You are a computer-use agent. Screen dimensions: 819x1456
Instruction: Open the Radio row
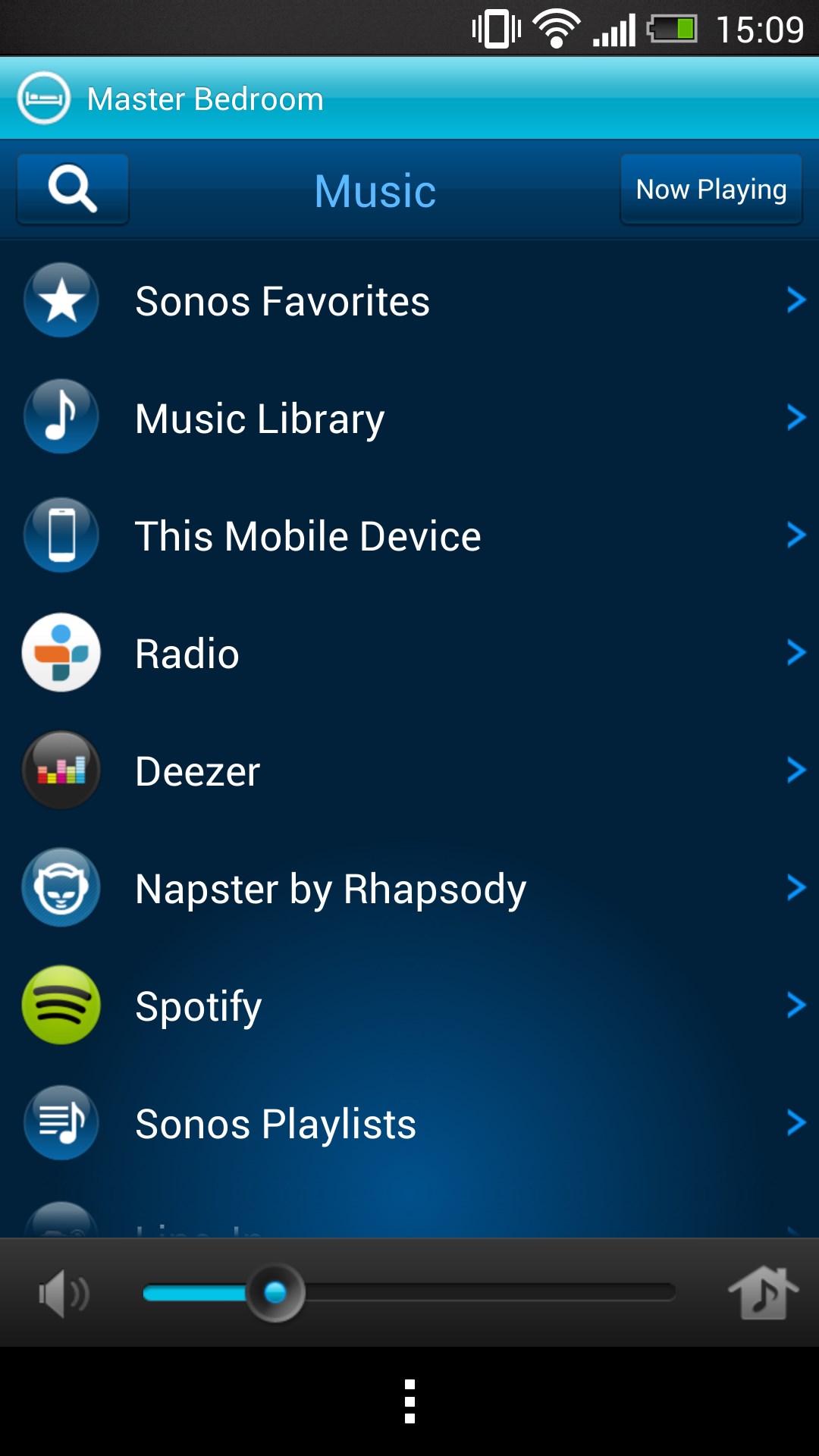pos(409,653)
